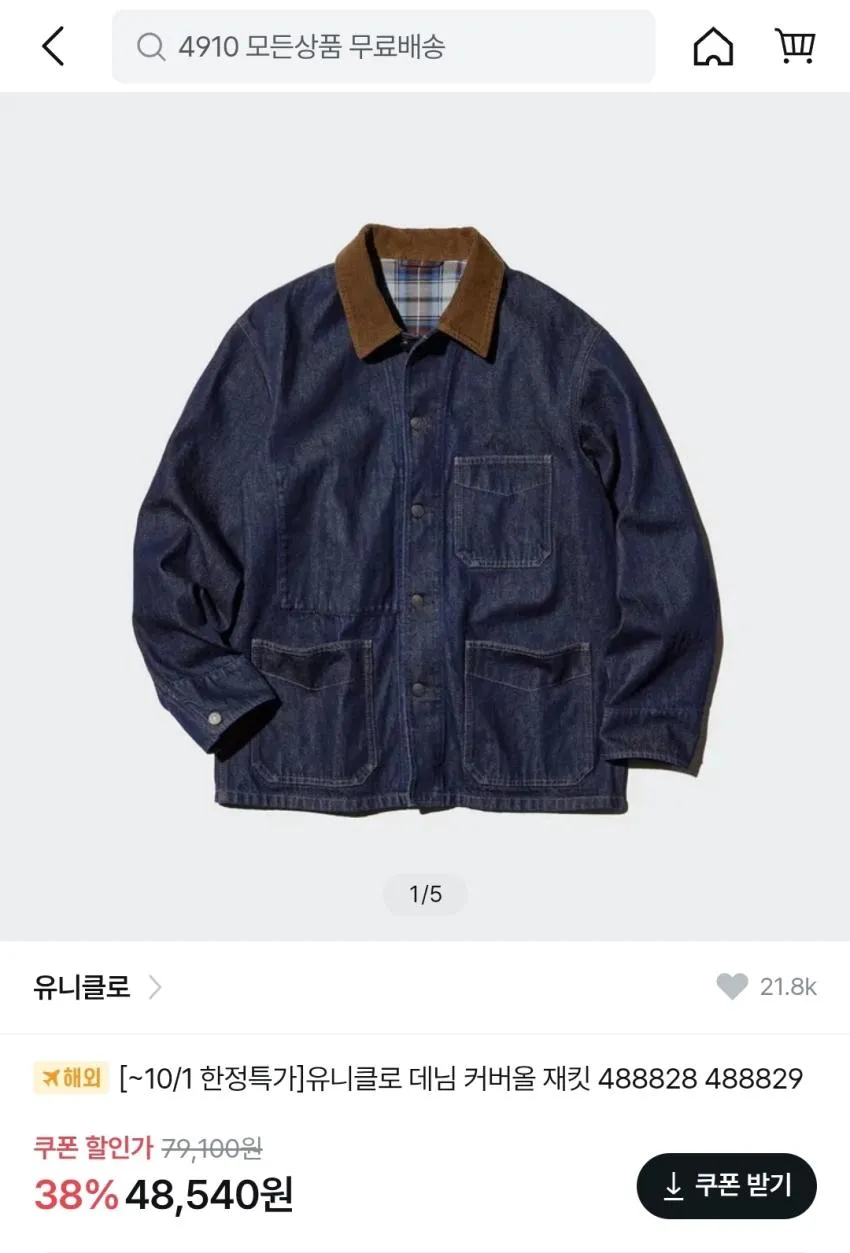Tap the 쿠폰 받기 button
The width and height of the screenshot is (850, 1253).
pos(727,1186)
